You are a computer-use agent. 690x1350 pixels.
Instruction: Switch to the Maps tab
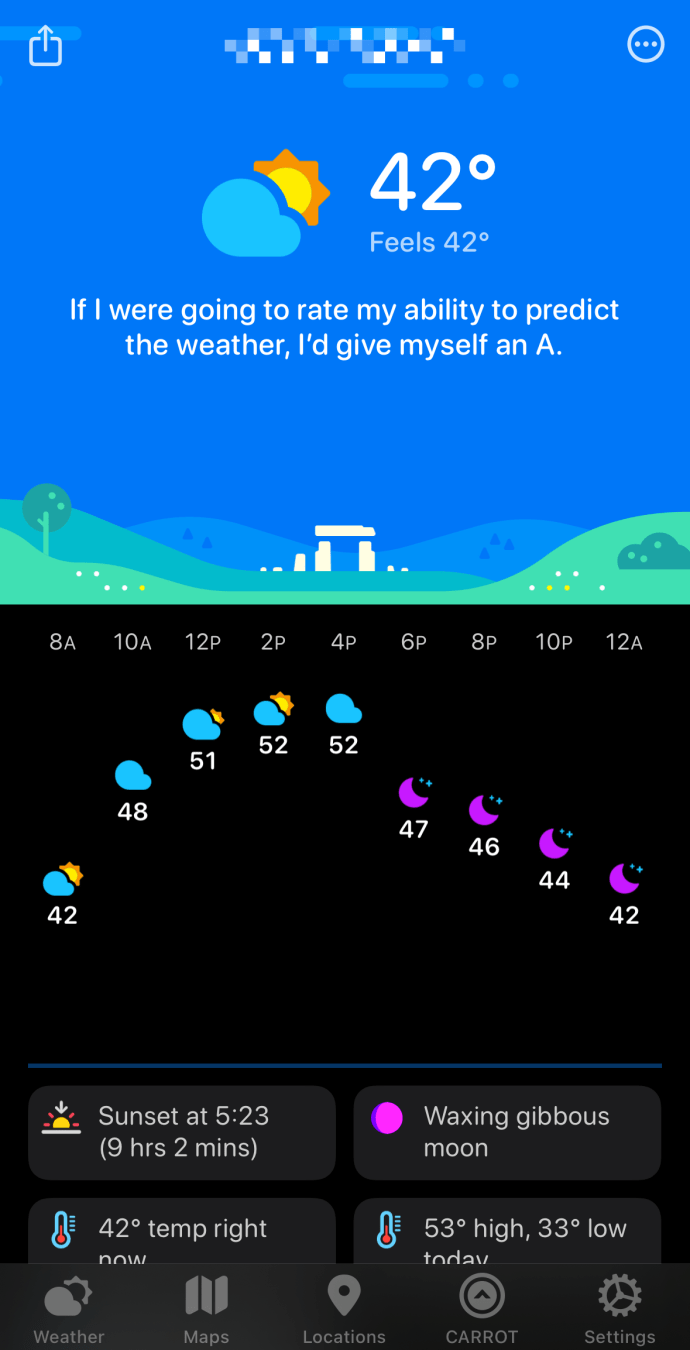(207, 1308)
